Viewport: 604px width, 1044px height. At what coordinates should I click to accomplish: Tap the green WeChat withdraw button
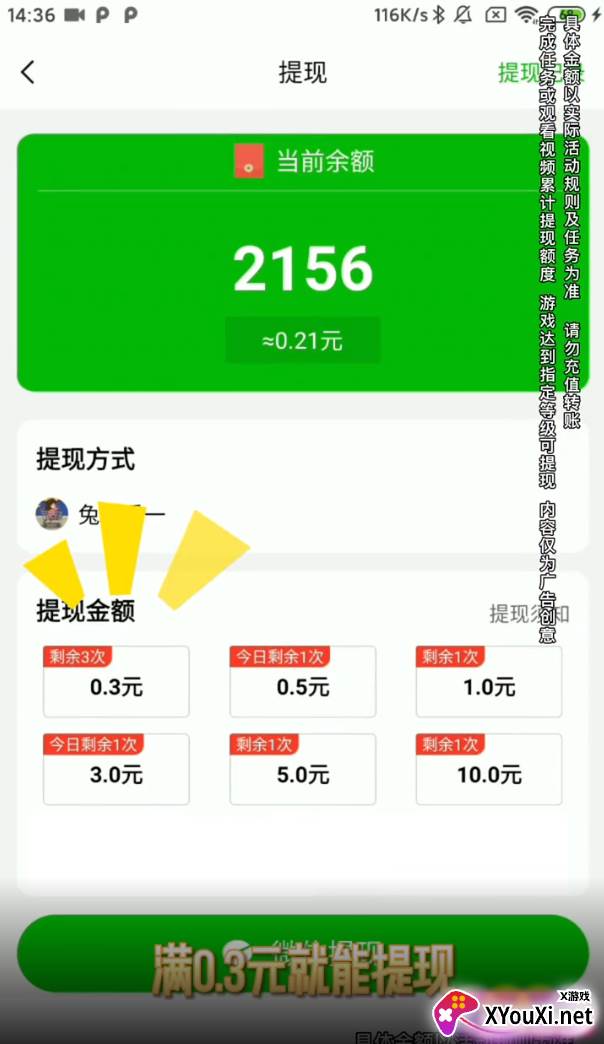point(302,953)
